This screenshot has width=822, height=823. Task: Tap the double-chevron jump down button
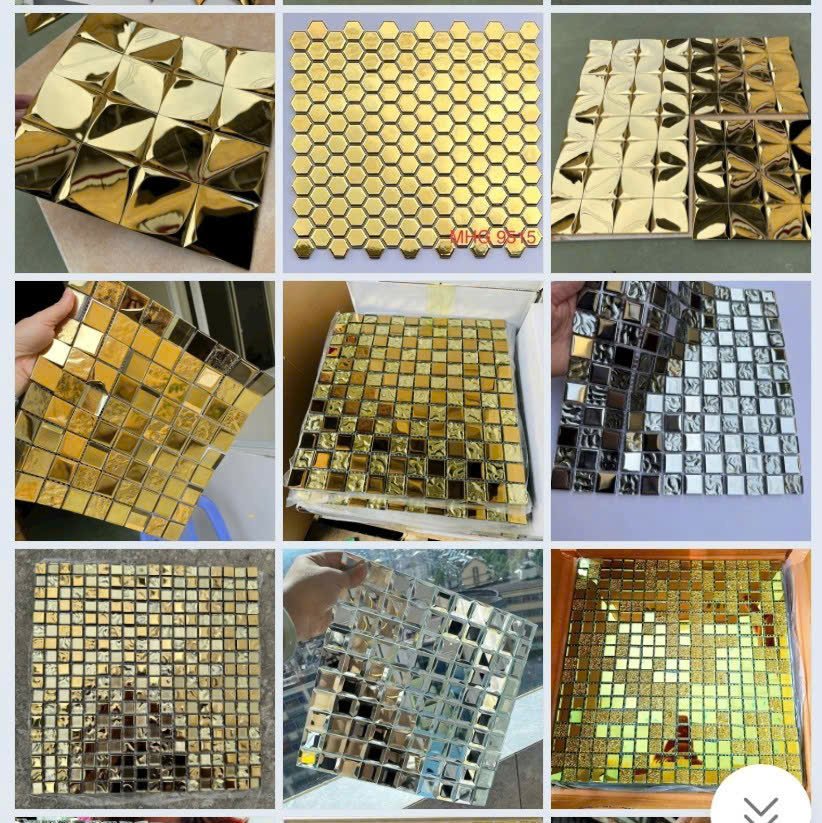tap(761, 806)
